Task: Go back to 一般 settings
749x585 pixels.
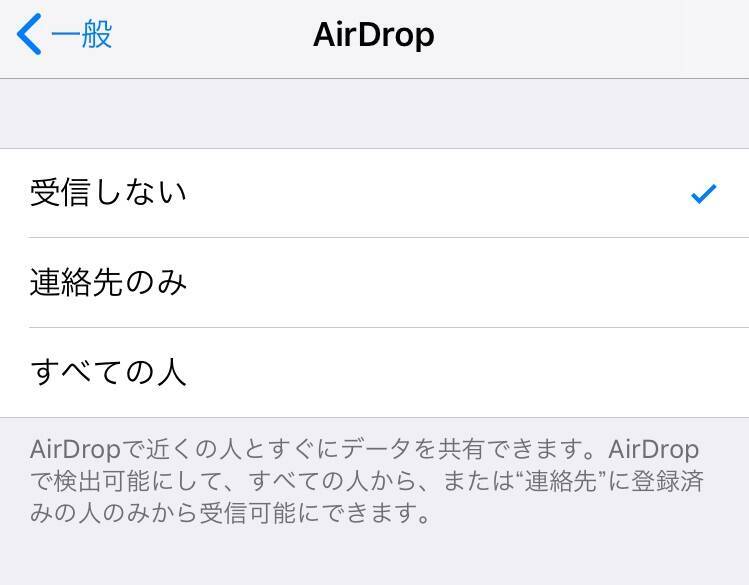Action: (x=65, y=35)
